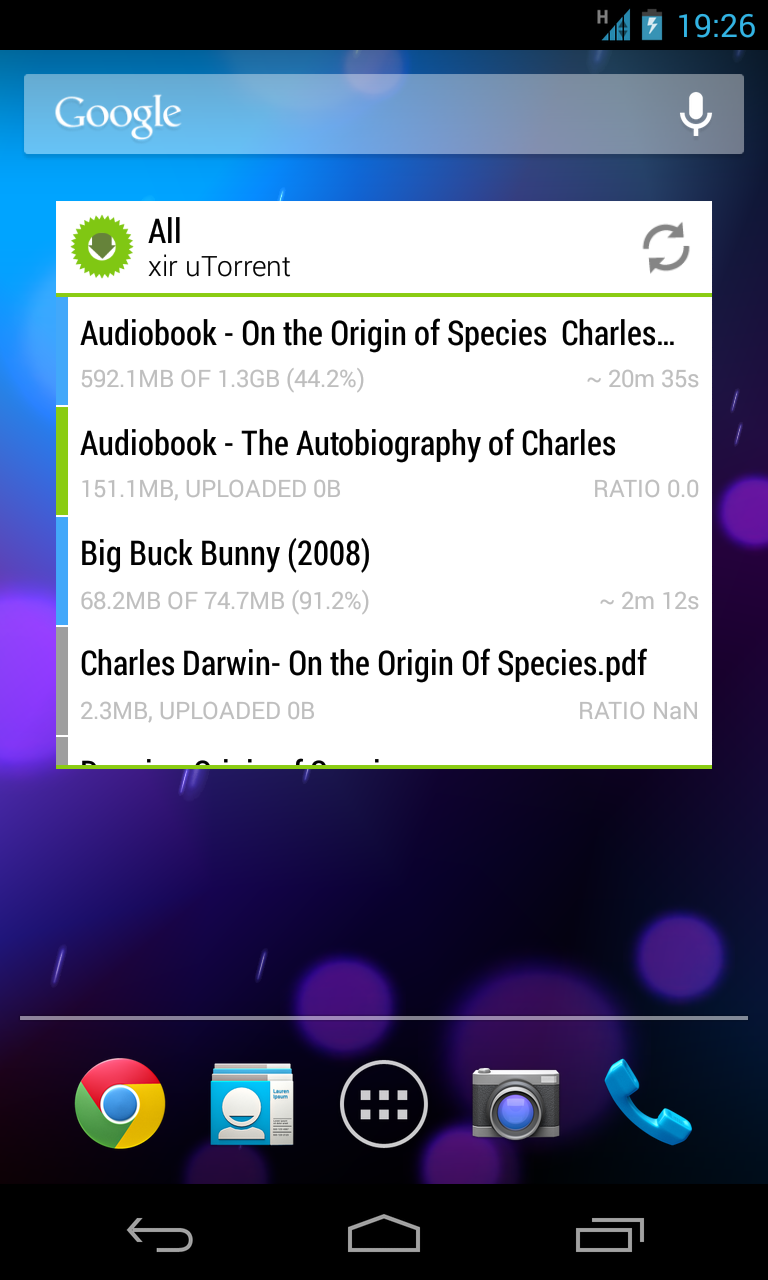Refresh the torrent list in the widget

pyautogui.click(x=665, y=247)
